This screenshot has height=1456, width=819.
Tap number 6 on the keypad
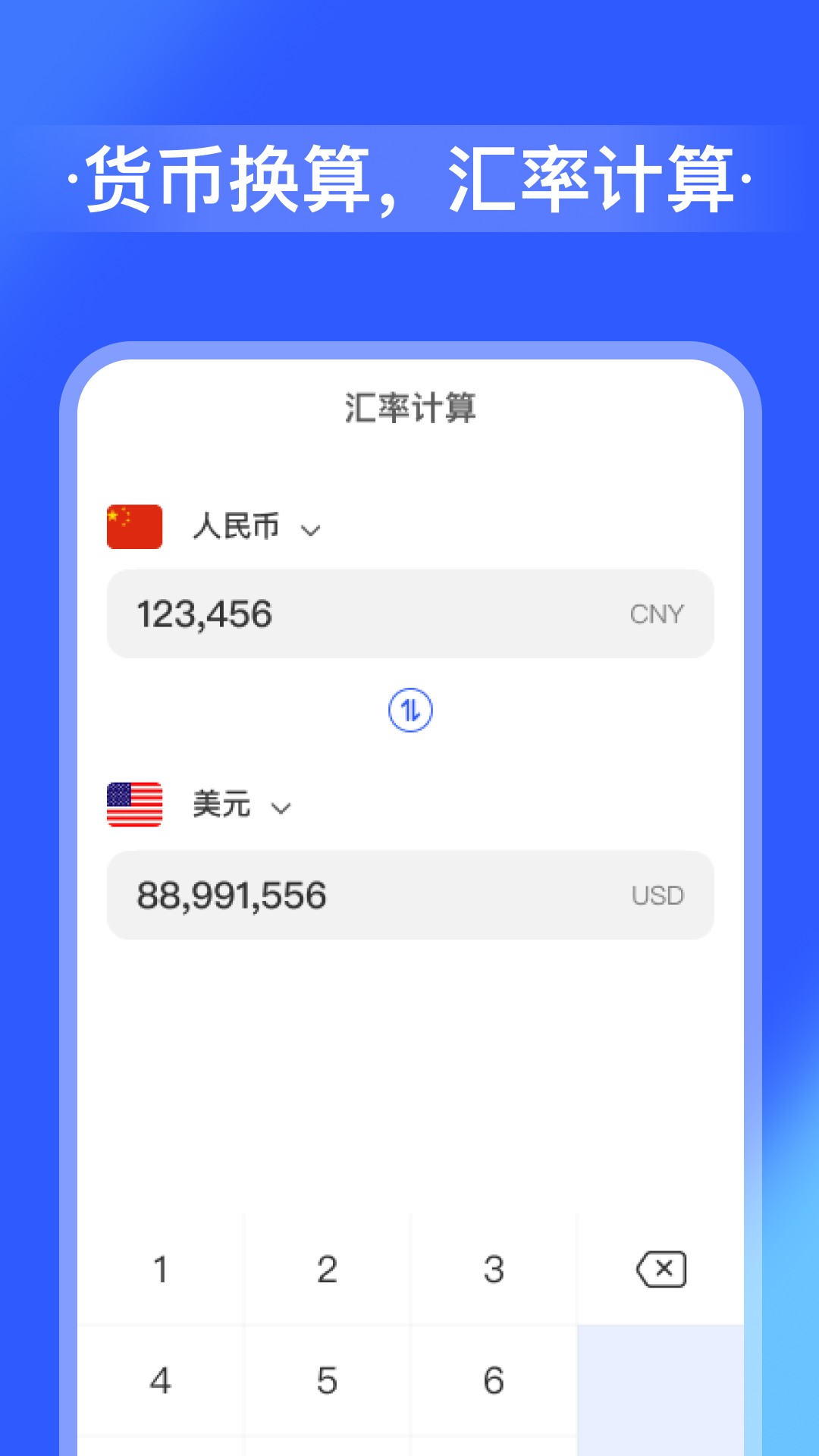pyautogui.click(x=494, y=1380)
